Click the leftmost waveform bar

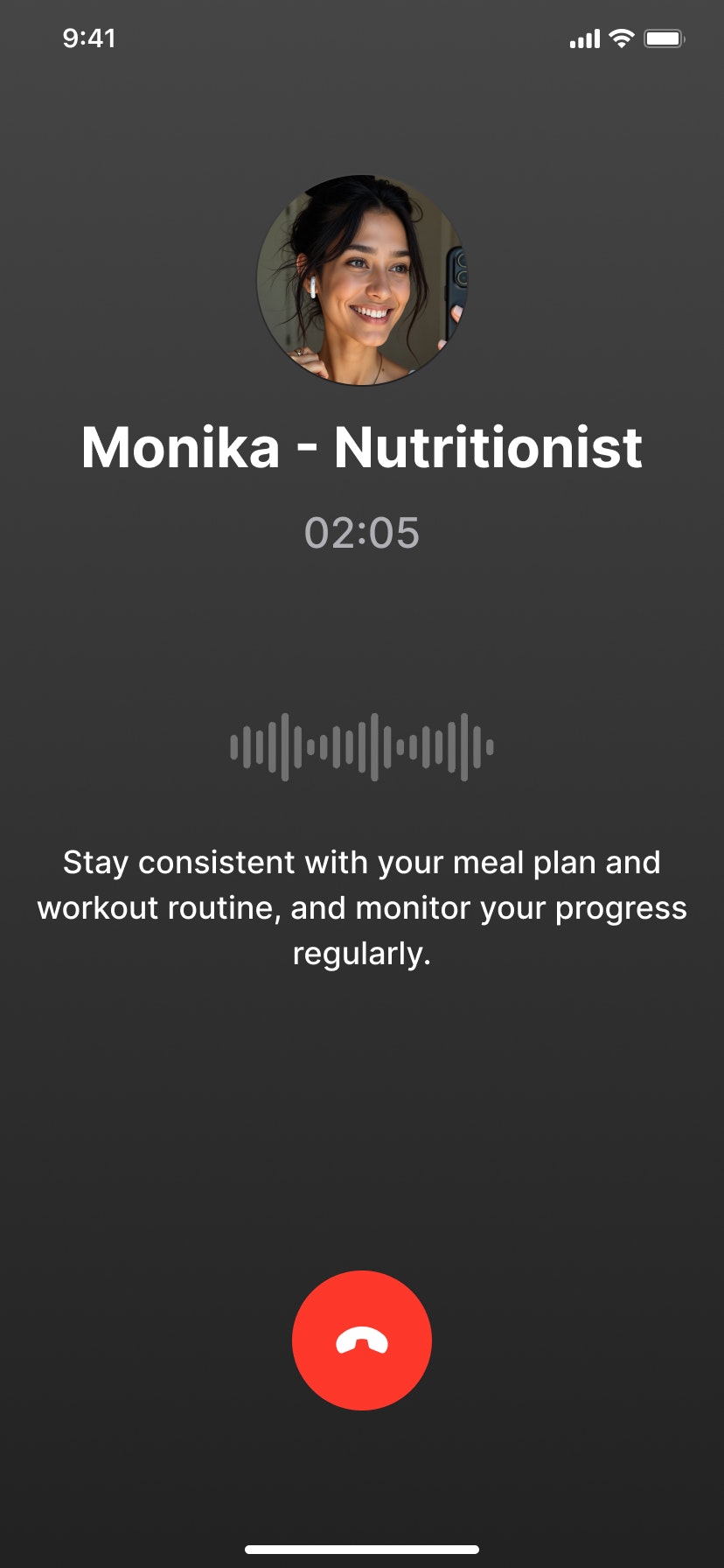coord(233,748)
